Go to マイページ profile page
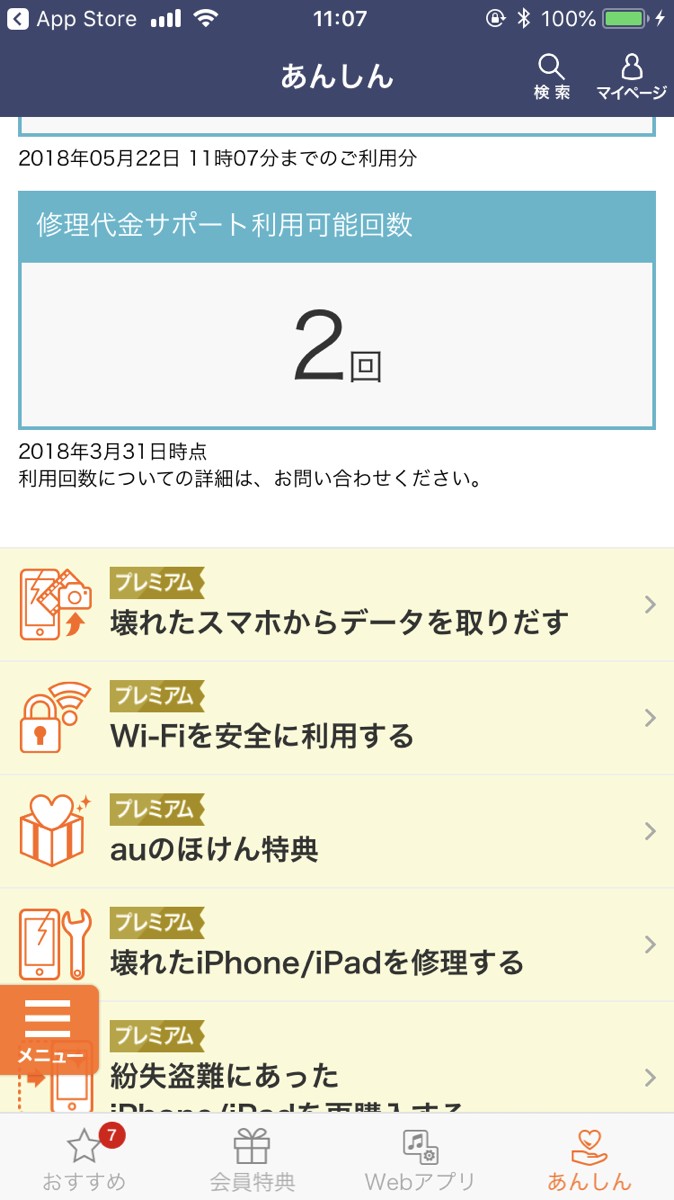The width and height of the screenshot is (674, 1200). pos(631,77)
